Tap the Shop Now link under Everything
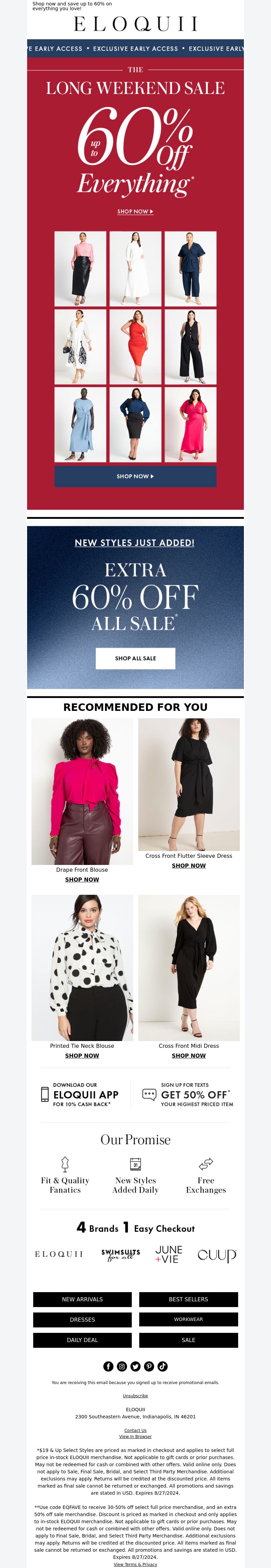Image resolution: width=271 pixels, height=1568 pixels. coord(135,212)
